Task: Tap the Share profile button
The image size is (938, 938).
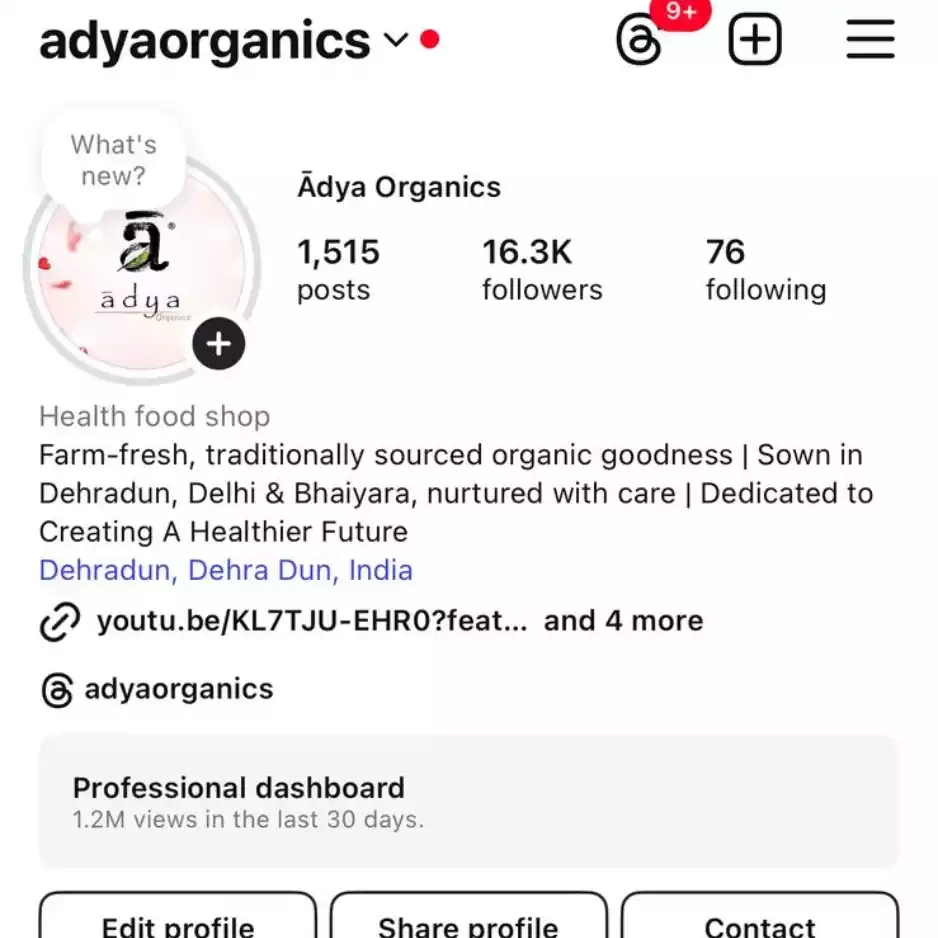Action: coord(468,924)
